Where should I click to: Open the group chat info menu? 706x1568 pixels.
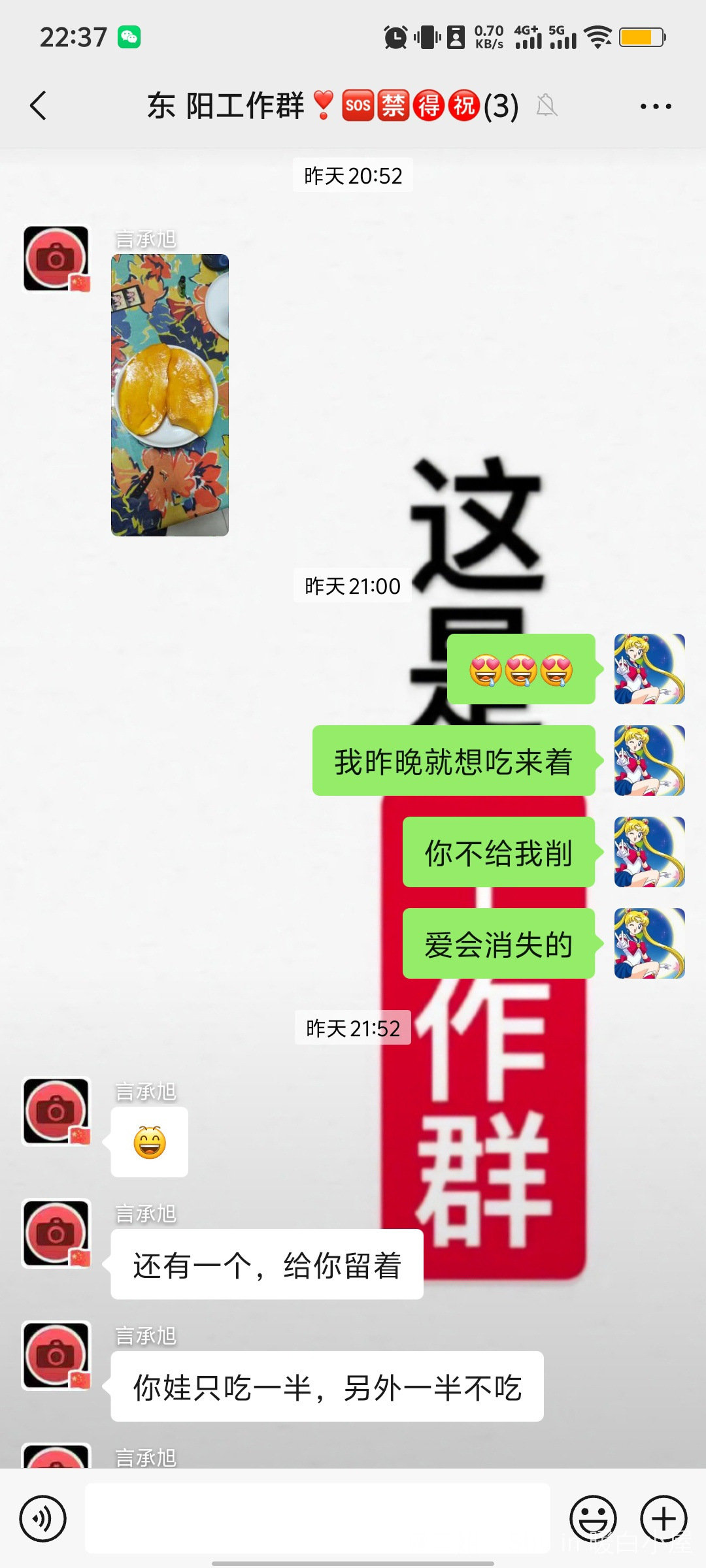[656, 106]
